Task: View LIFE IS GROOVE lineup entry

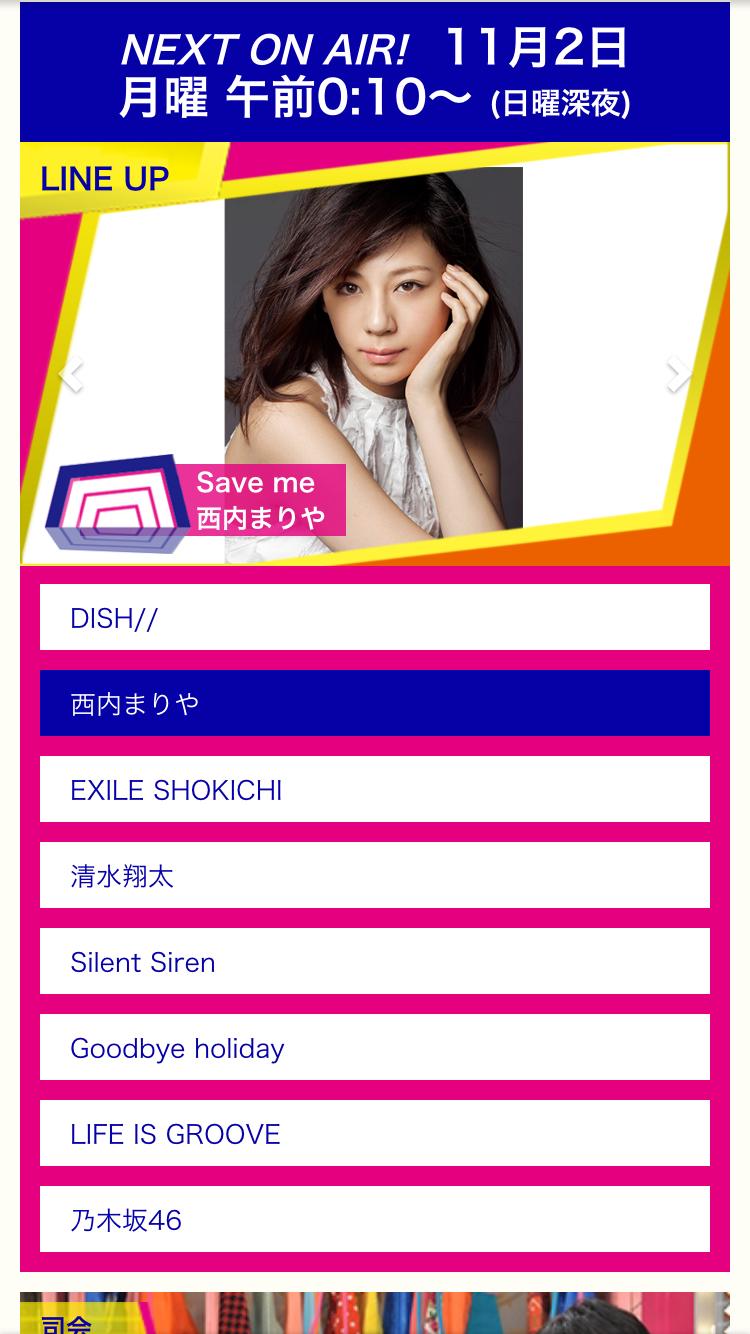Action: pyautogui.click(x=375, y=1133)
